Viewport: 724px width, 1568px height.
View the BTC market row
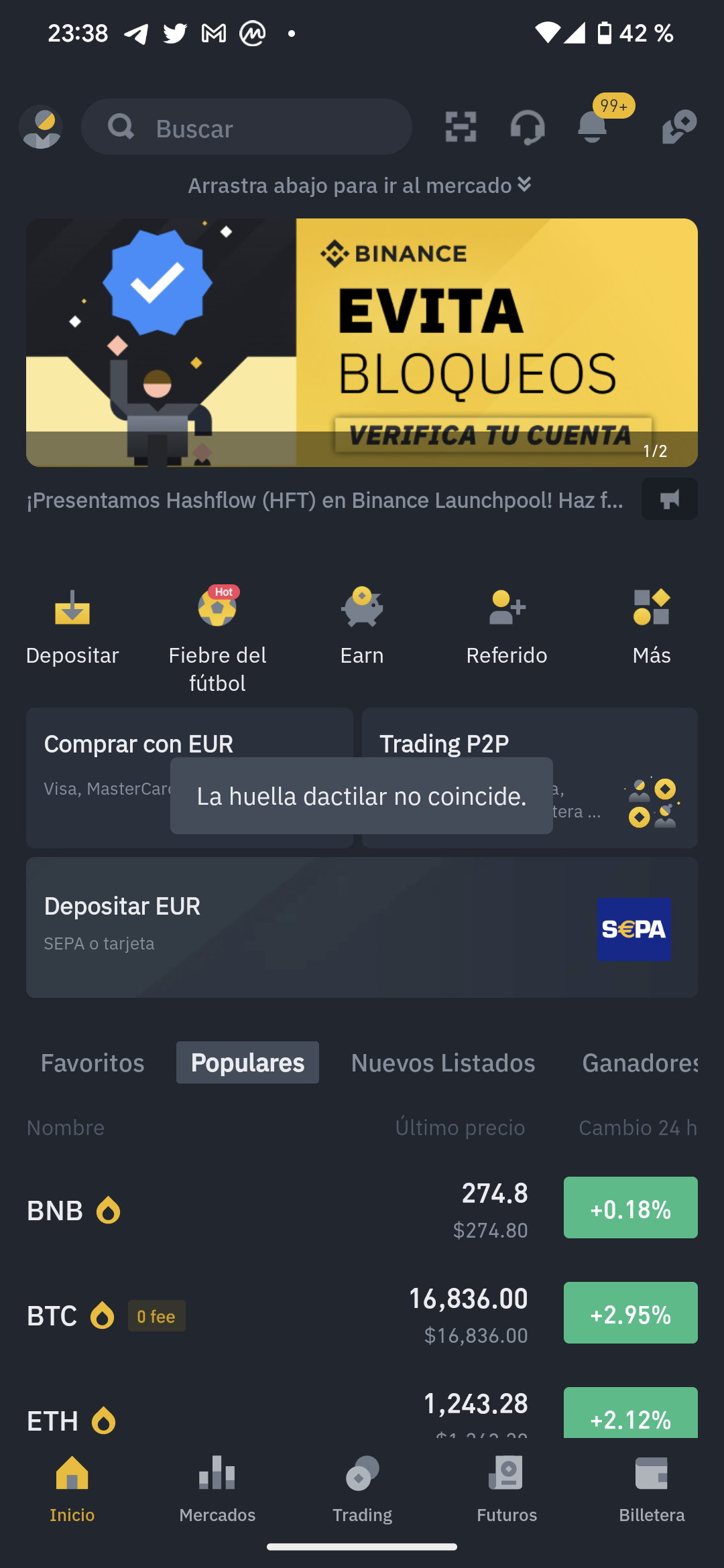362,1315
